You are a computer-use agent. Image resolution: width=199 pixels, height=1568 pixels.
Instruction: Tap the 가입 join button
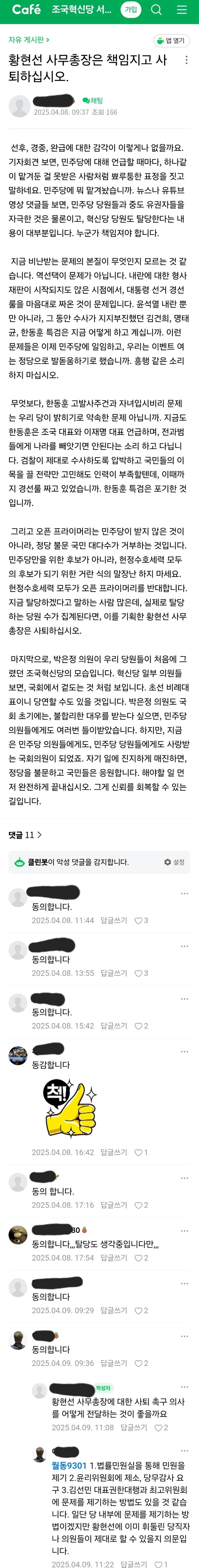click(130, 10)
